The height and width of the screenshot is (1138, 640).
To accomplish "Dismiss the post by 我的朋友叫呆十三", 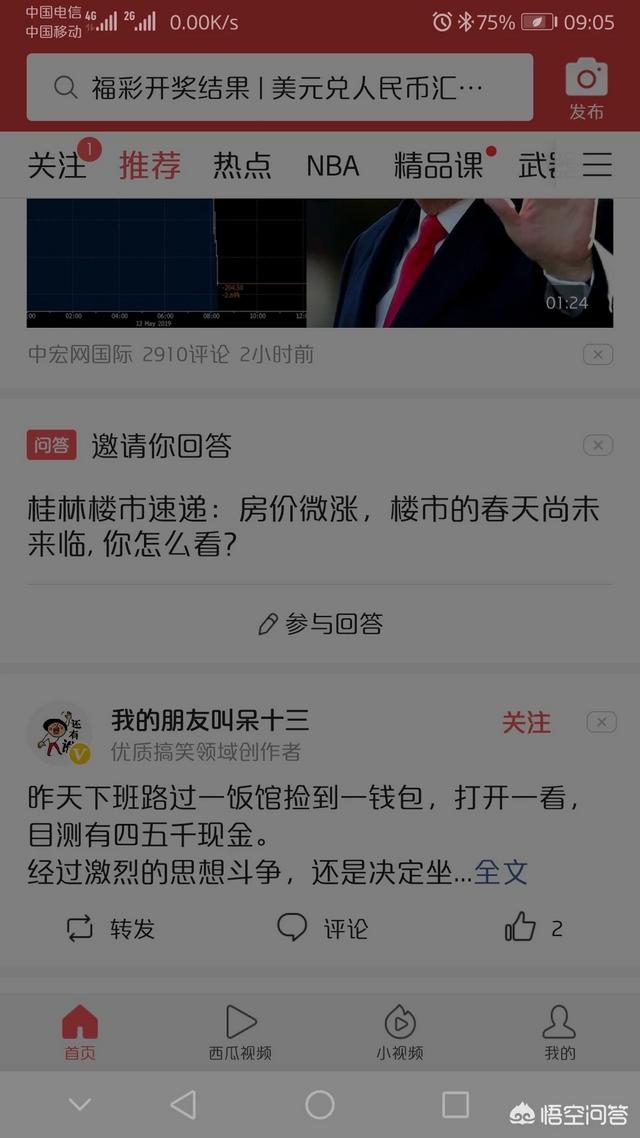I will [x=601, y=722].
